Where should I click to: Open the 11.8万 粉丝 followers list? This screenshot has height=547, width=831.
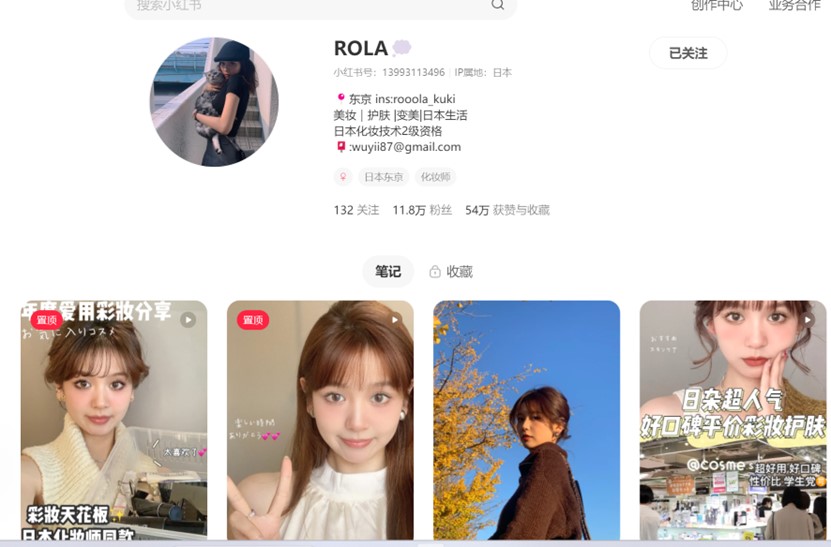(422, 210)
